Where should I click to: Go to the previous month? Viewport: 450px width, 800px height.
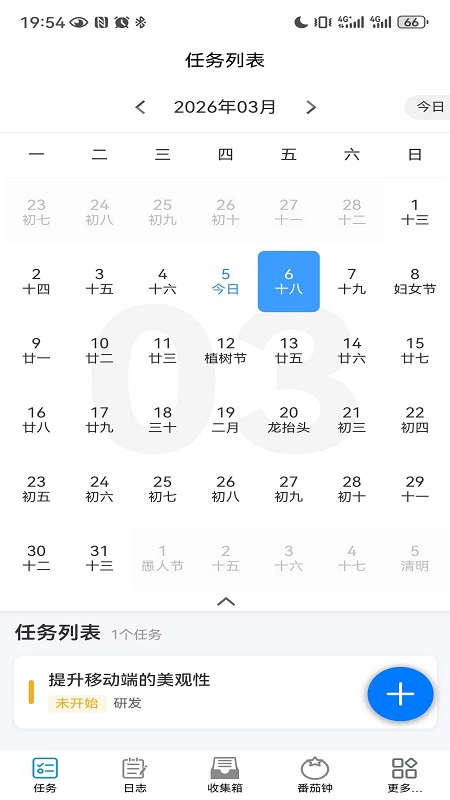(140, 107)
